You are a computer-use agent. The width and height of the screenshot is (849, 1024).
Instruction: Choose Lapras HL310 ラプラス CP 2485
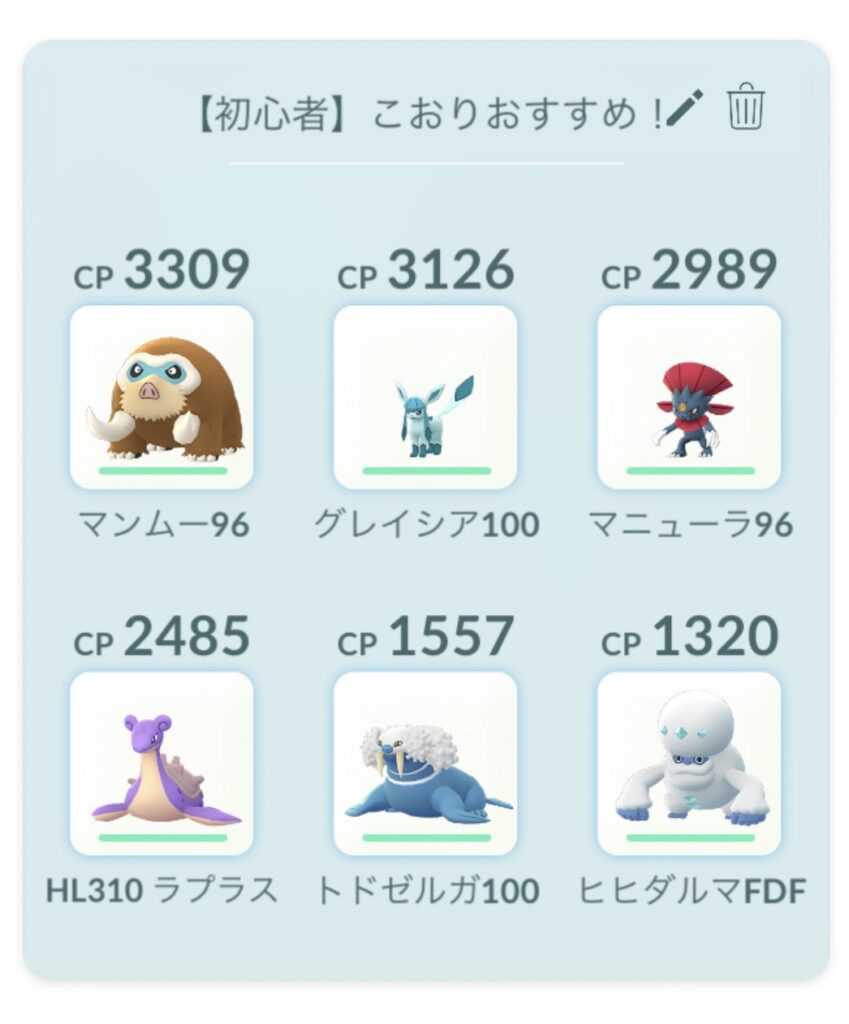click(162, 763)
